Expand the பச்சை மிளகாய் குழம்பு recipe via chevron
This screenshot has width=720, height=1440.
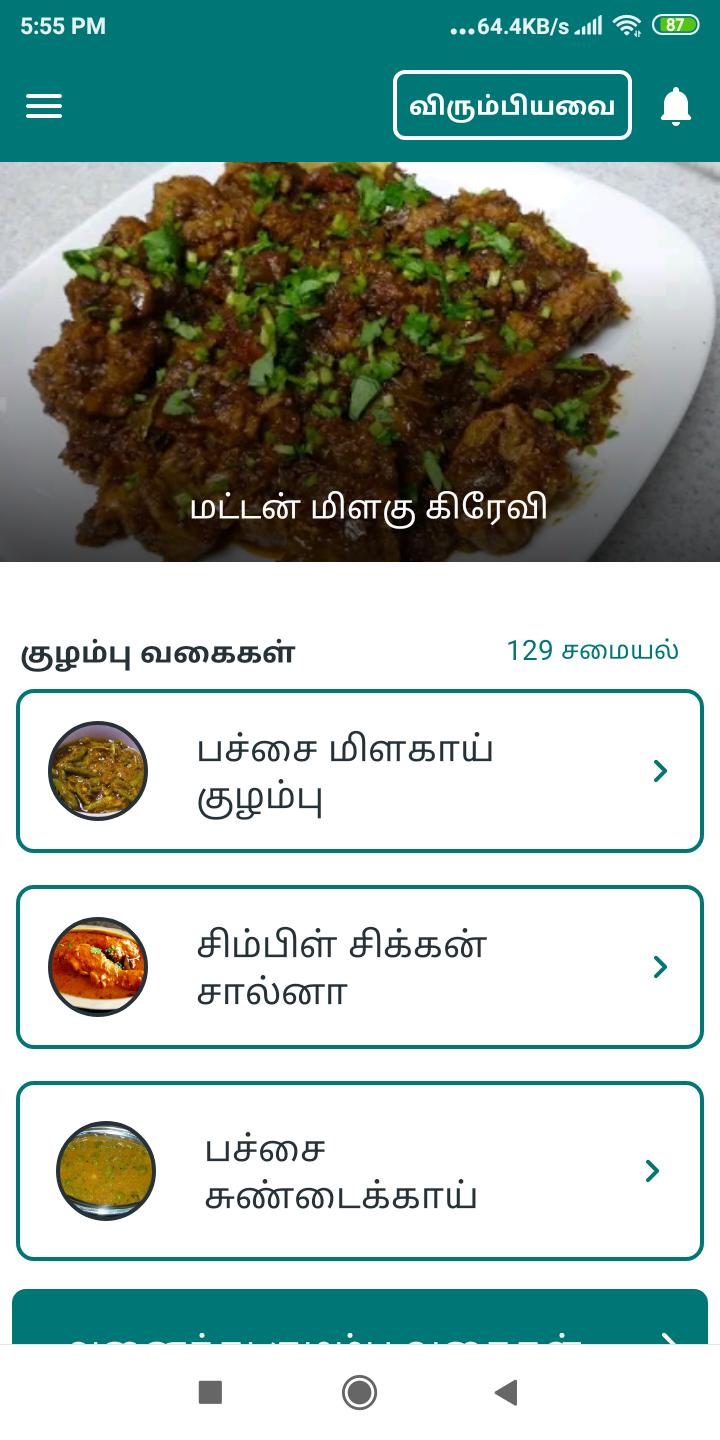660,770
